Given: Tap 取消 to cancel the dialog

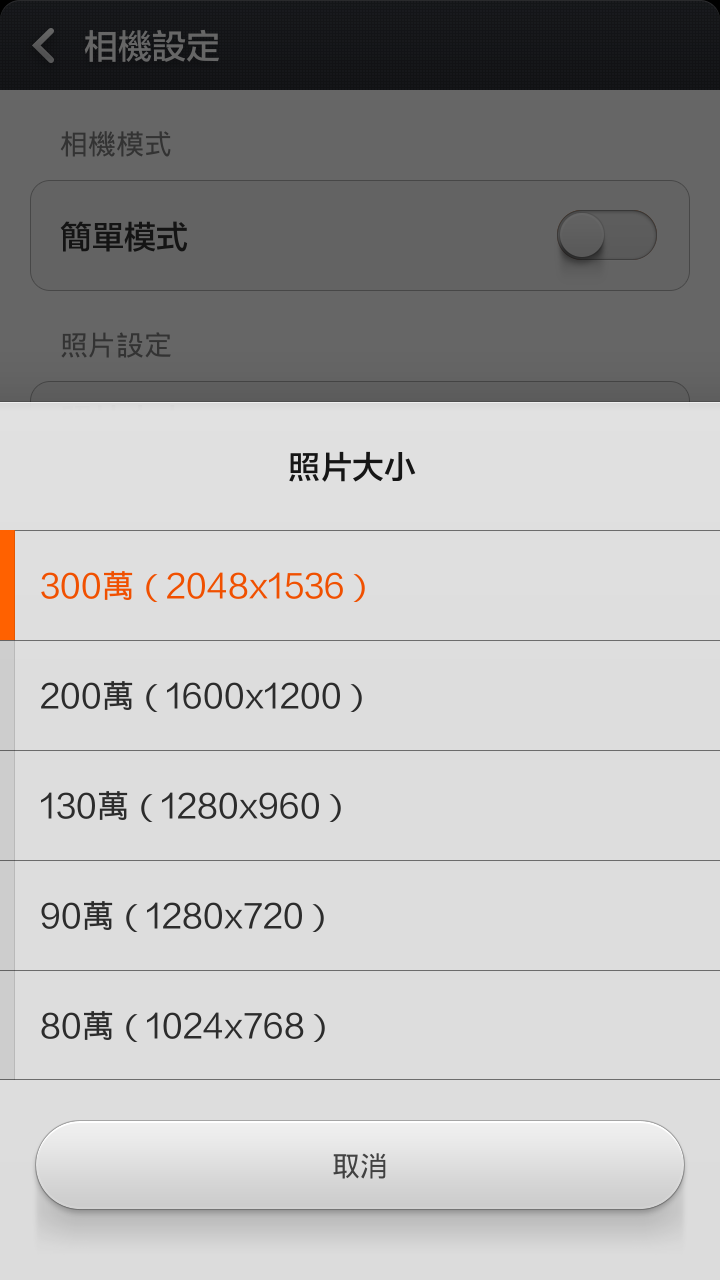Looking at the screenshot, I should (x=360, y=1165).
